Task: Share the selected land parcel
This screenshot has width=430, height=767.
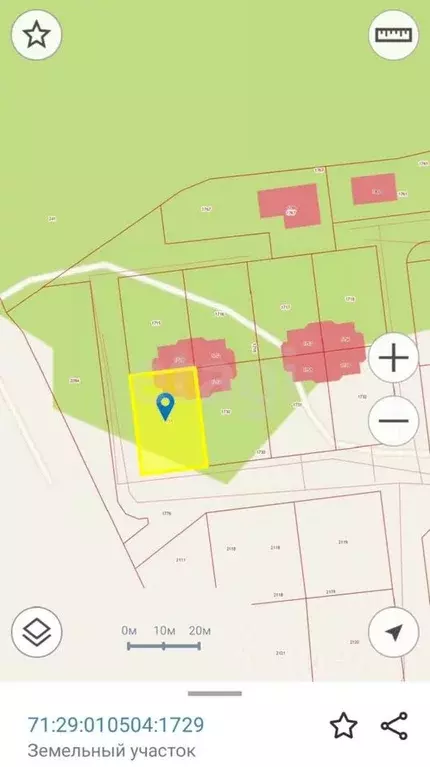Action: 394,725
